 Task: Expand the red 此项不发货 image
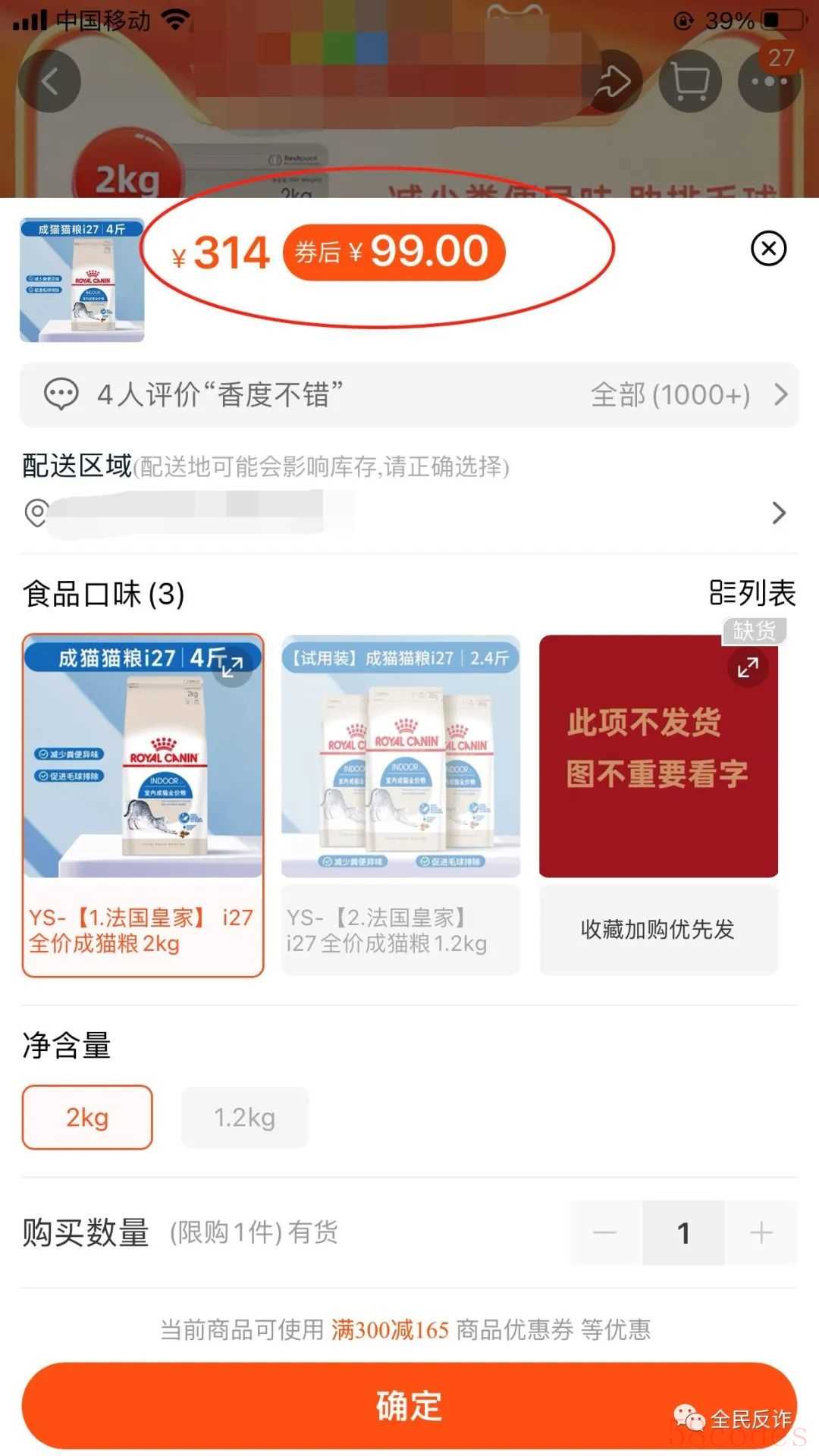click(748, 667)
